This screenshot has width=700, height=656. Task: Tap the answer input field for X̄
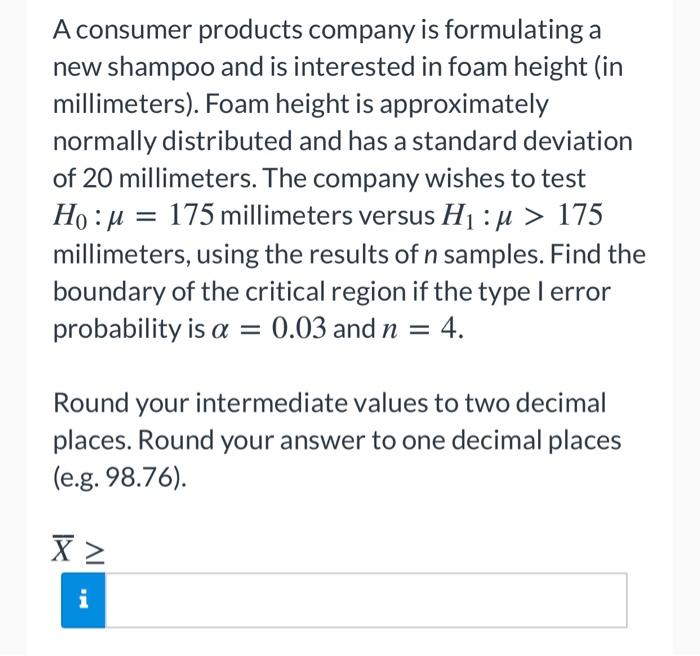coord(366,600)
